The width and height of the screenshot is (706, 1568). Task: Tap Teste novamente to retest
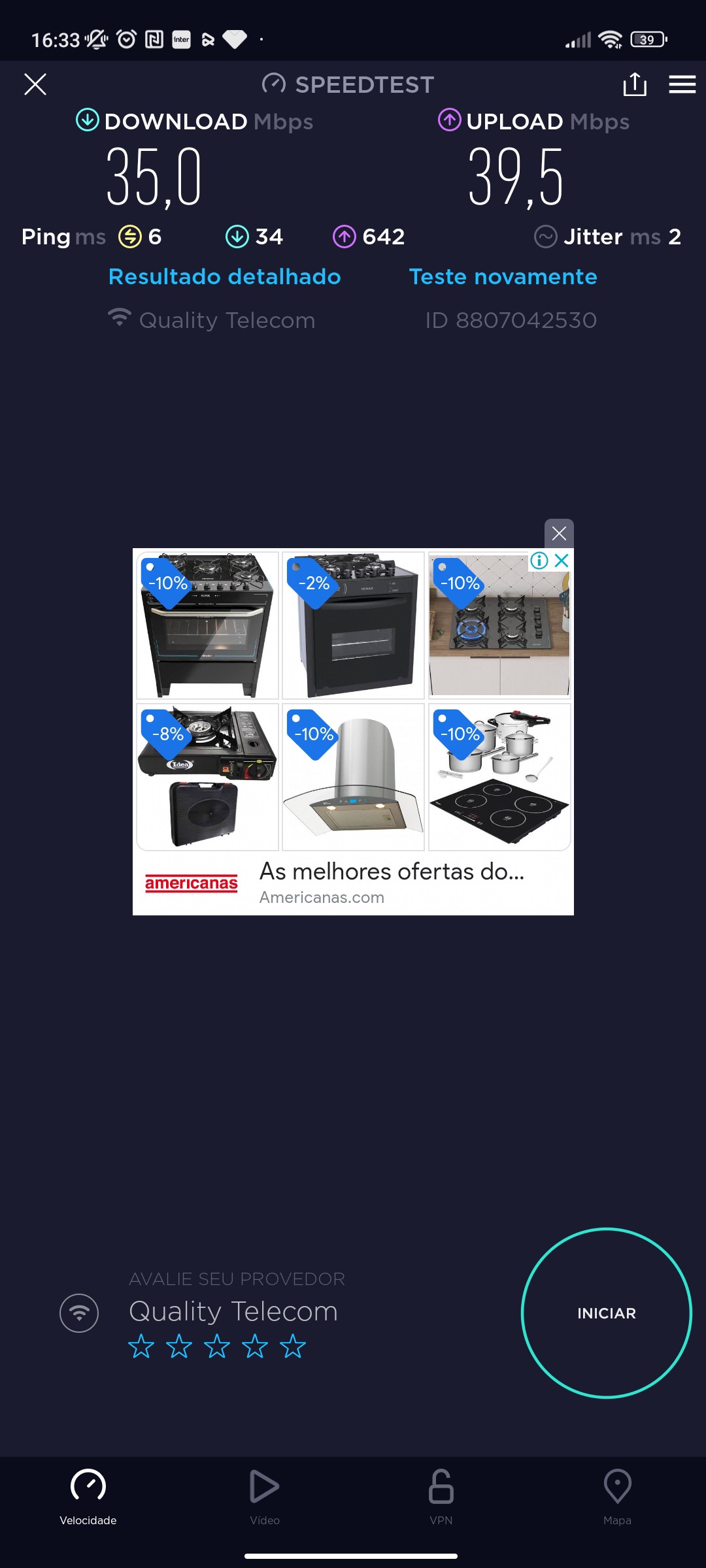click(x=503, y=277)
